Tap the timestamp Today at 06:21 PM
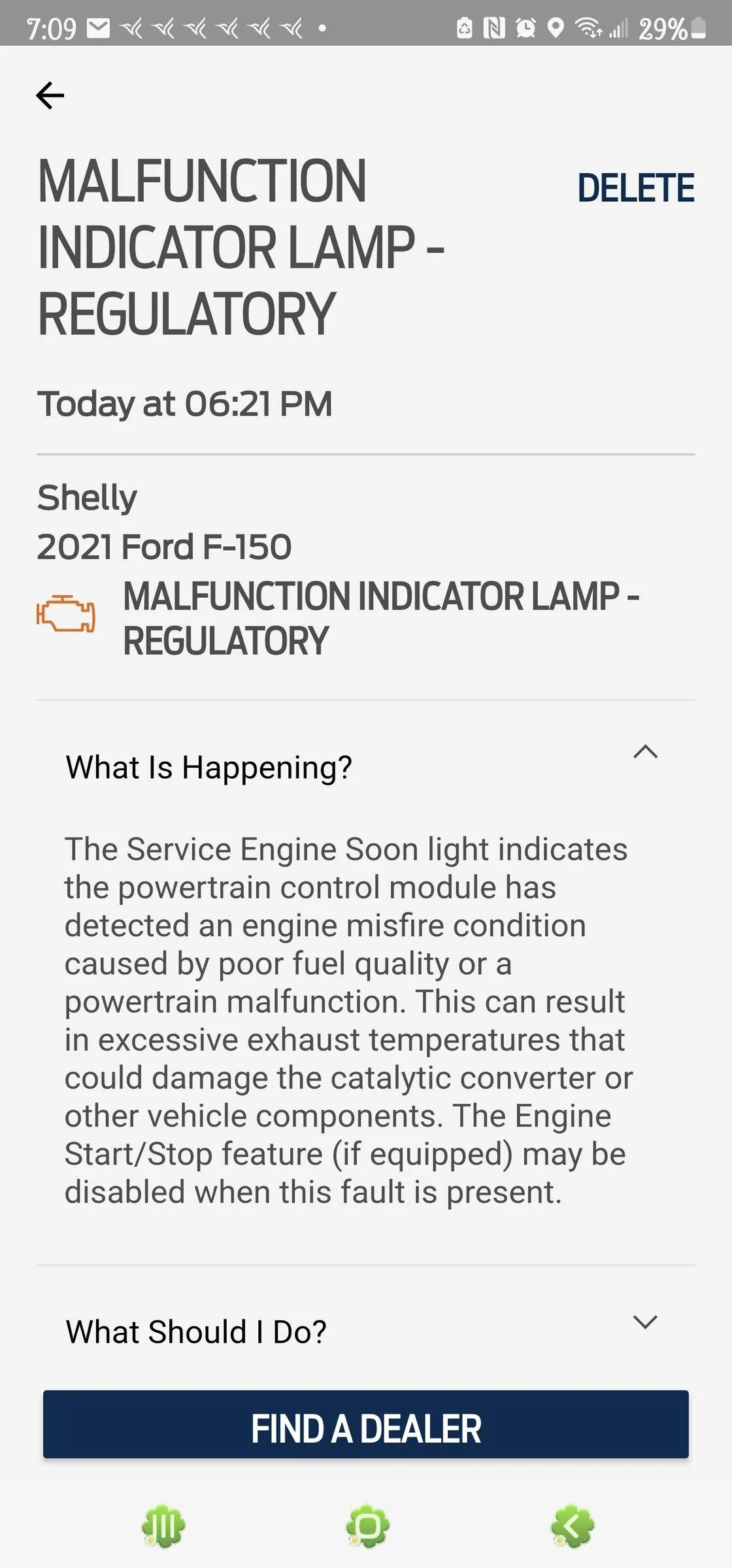732x1568 pixels. click(x=185, y=403)
